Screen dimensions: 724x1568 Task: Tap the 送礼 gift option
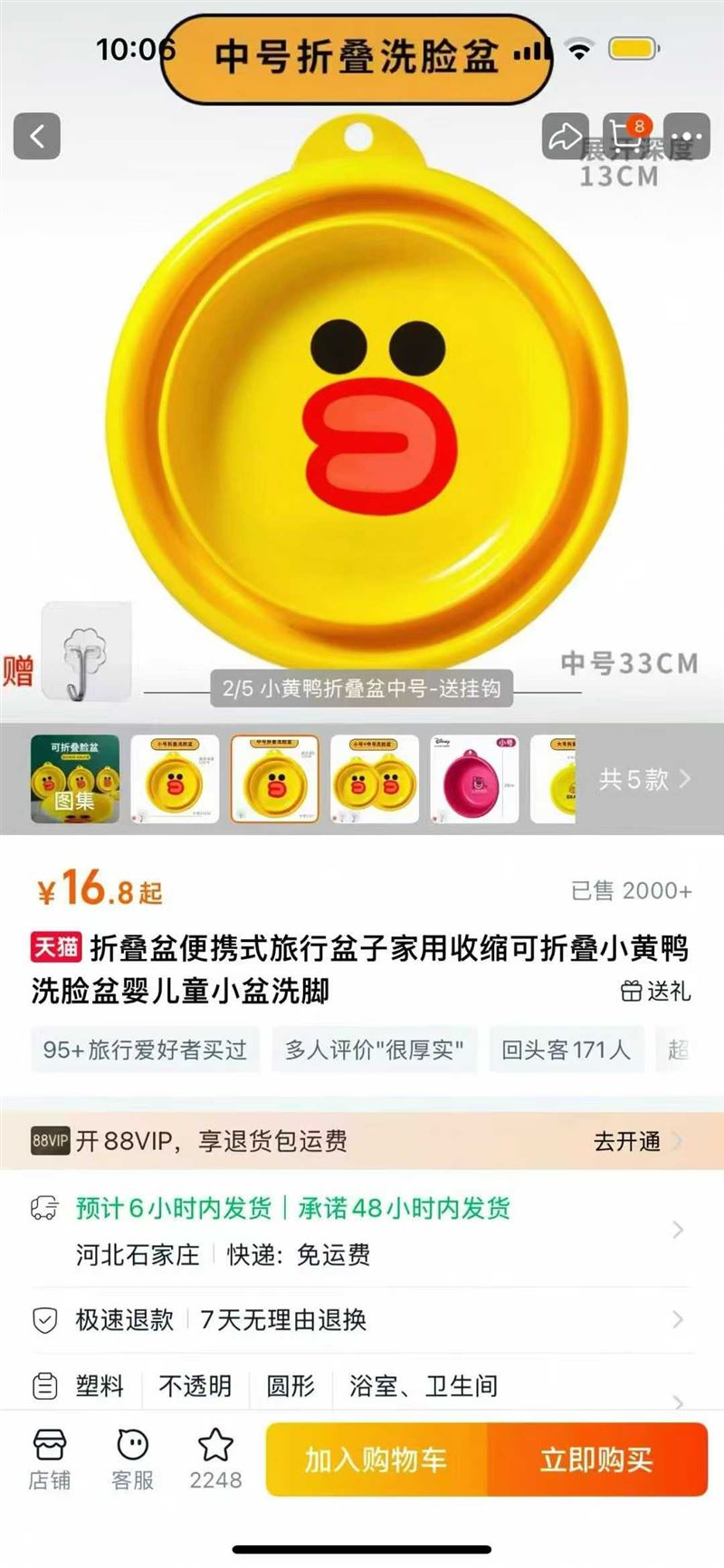656,991
